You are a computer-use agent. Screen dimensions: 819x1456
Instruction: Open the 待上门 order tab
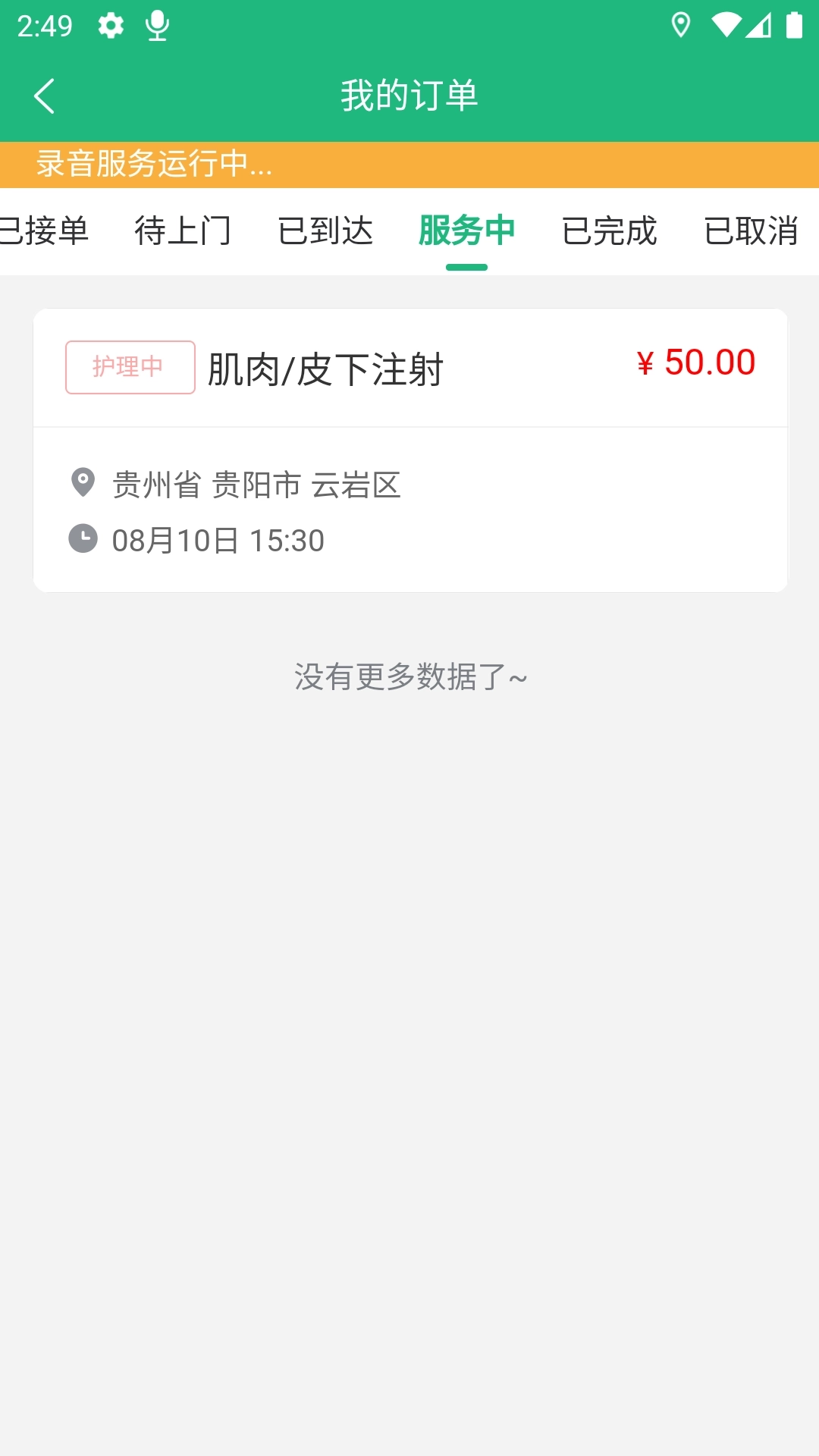click(184, 231)
